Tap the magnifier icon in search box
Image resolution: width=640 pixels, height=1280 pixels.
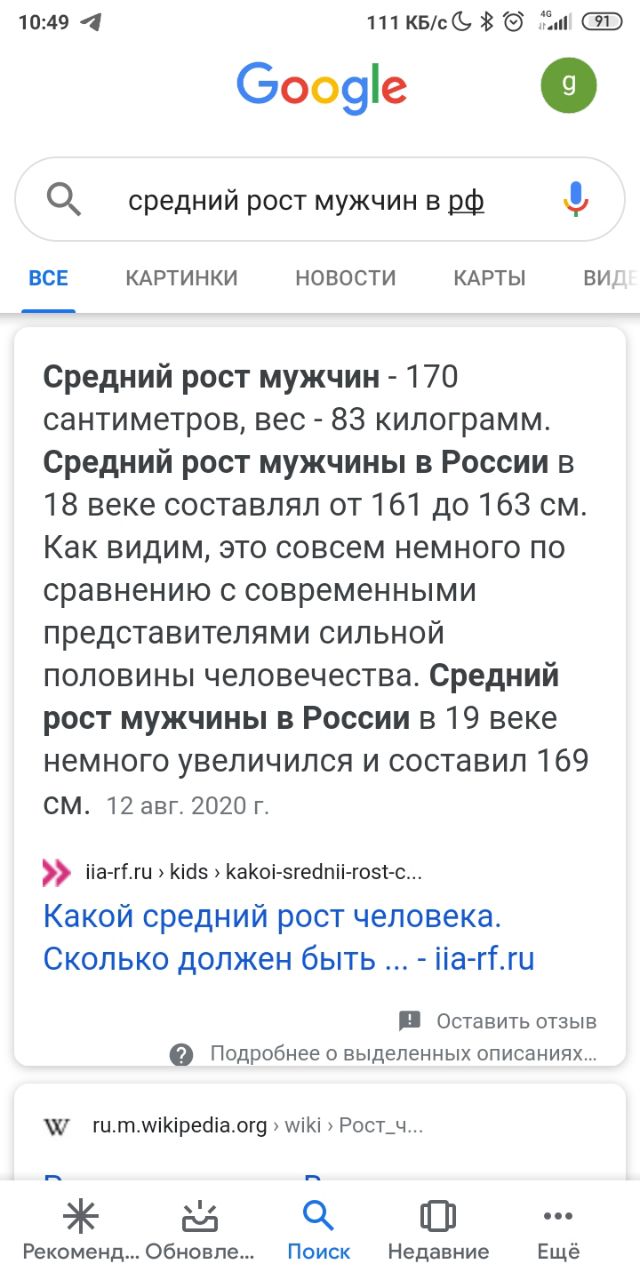[64, 200]
